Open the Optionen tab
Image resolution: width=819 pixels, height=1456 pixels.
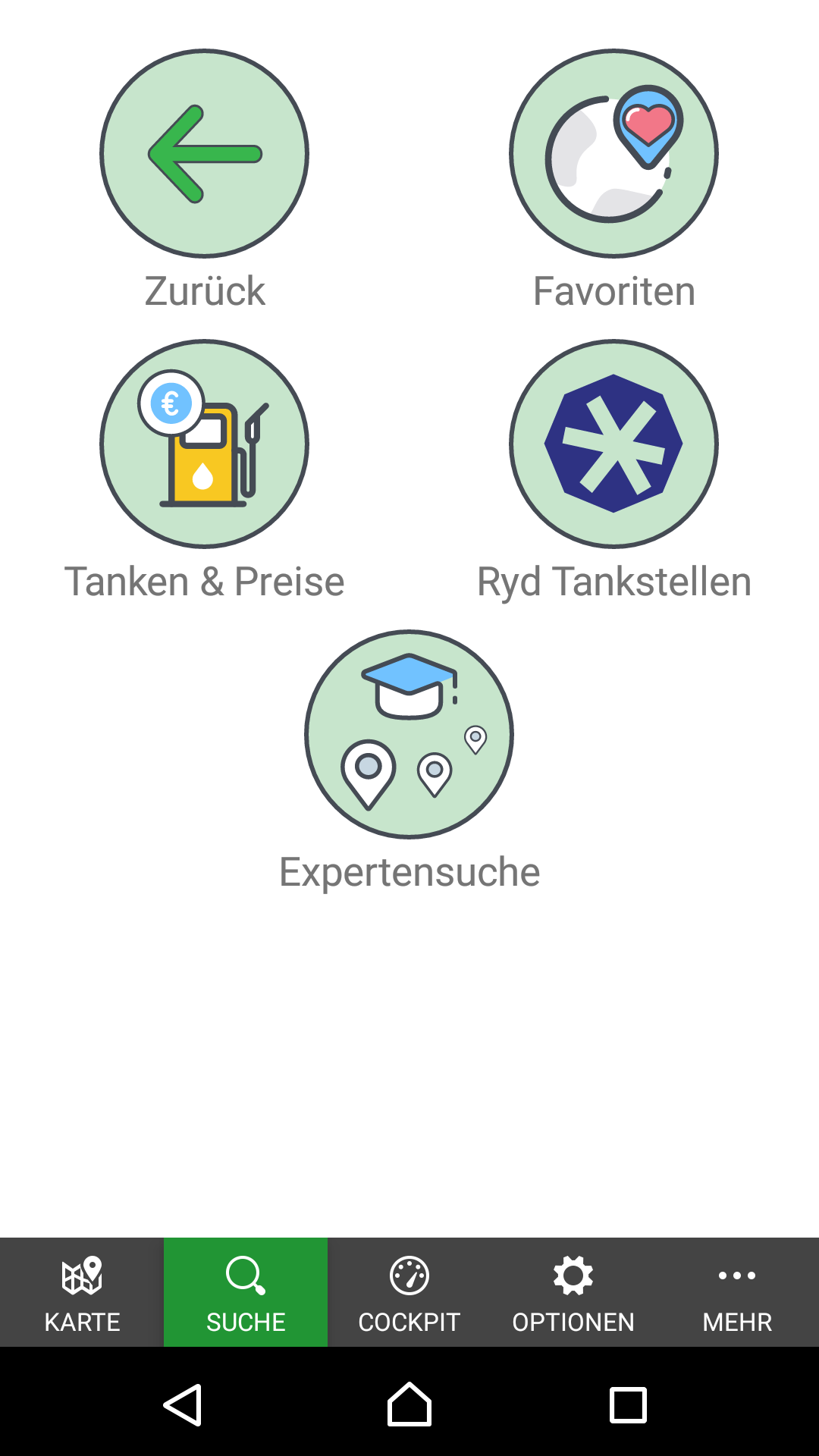(x=573, y=1292)
